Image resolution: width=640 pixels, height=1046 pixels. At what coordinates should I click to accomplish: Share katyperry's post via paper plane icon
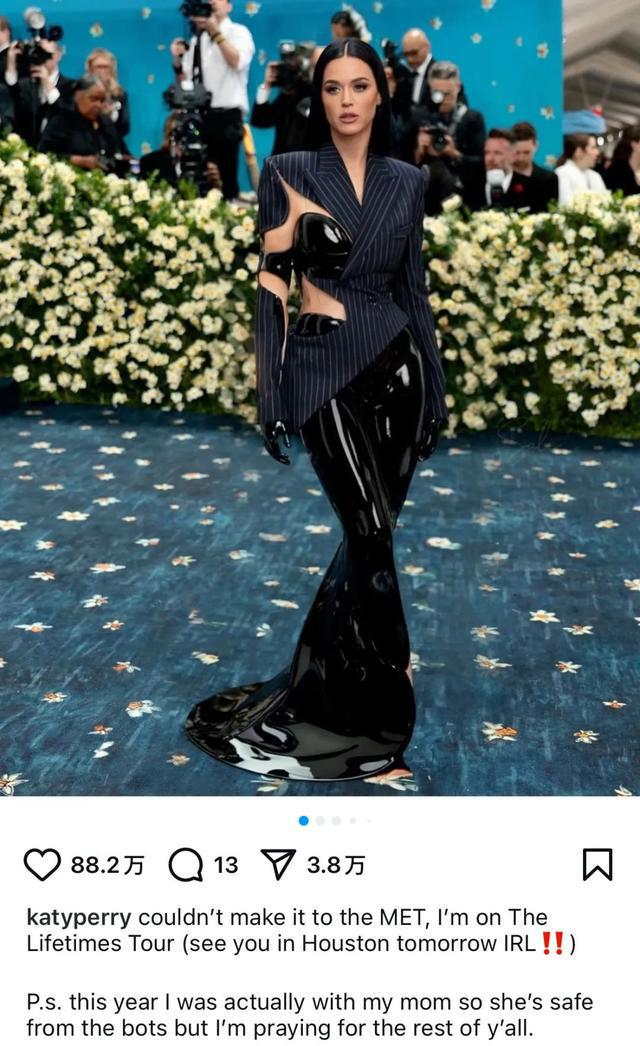(x=277, y=864)
